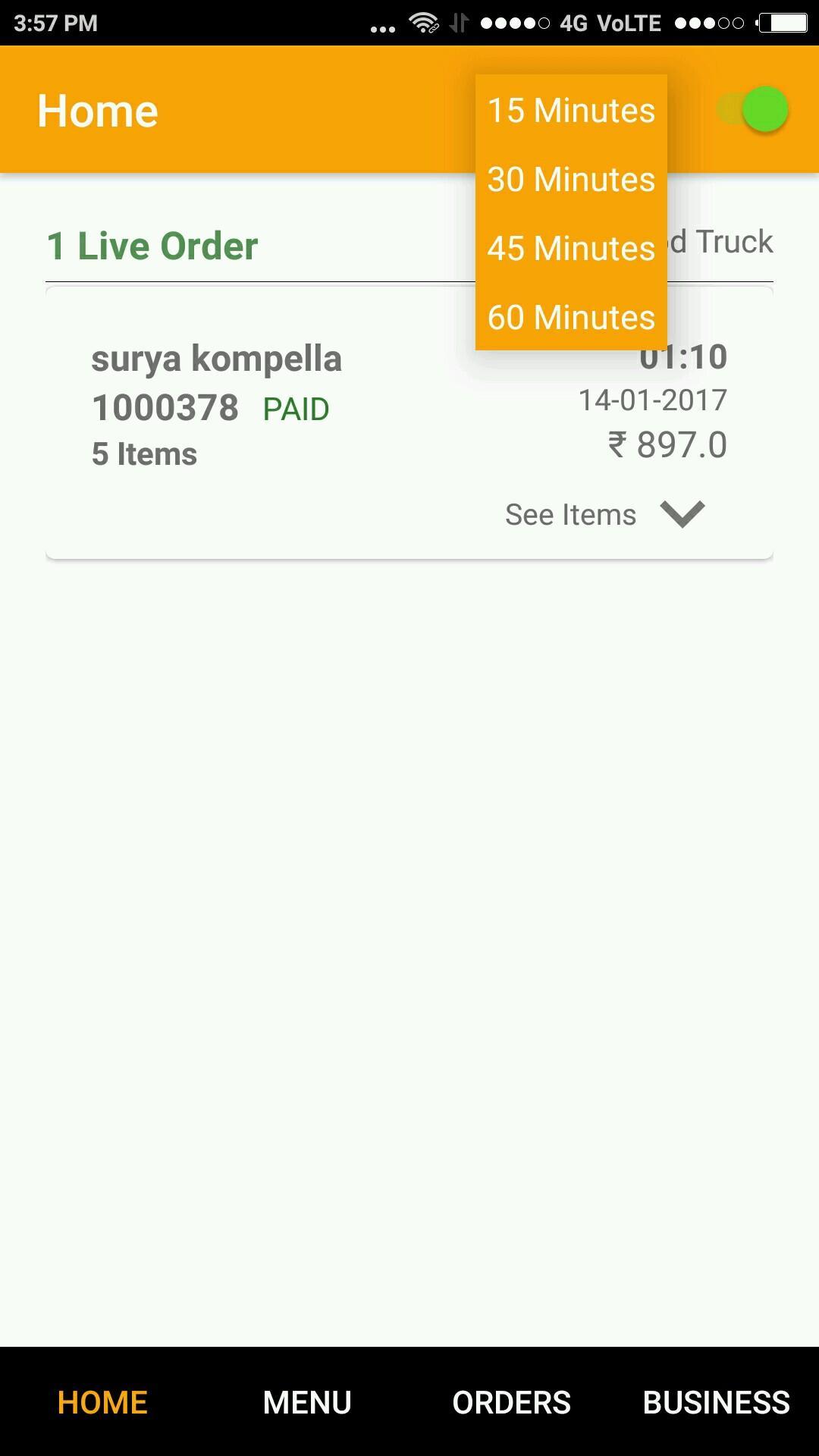Viewport: 819px width, 1456px height.
Task: Expand See Items for order 1000378
Action: tap(604, 515)
